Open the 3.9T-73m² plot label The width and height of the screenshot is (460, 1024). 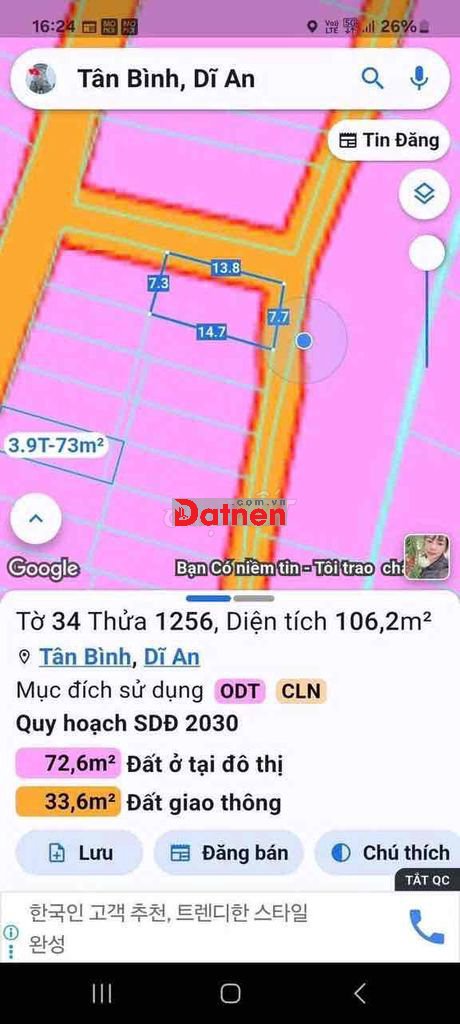[56, 445]
